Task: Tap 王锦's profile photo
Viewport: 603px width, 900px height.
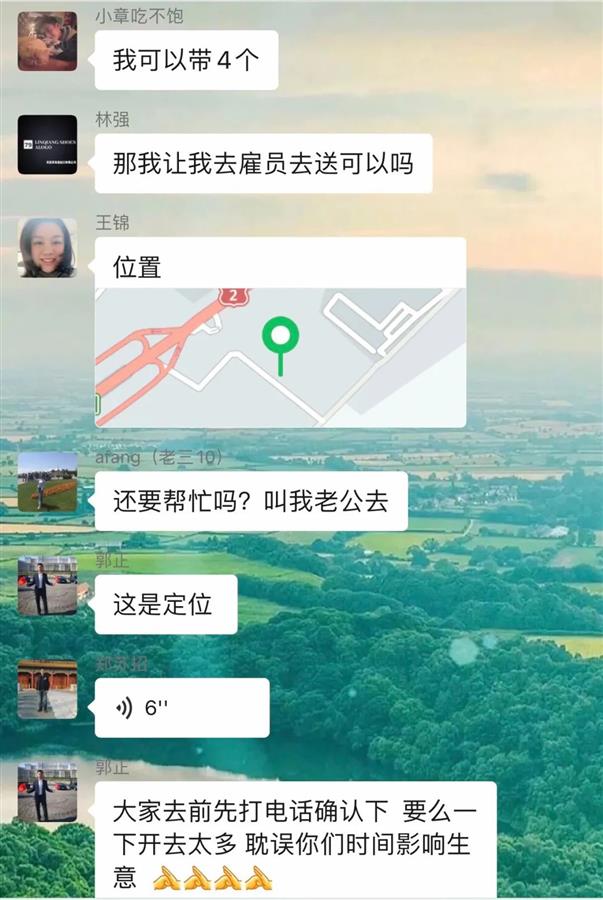Action: 47,248
